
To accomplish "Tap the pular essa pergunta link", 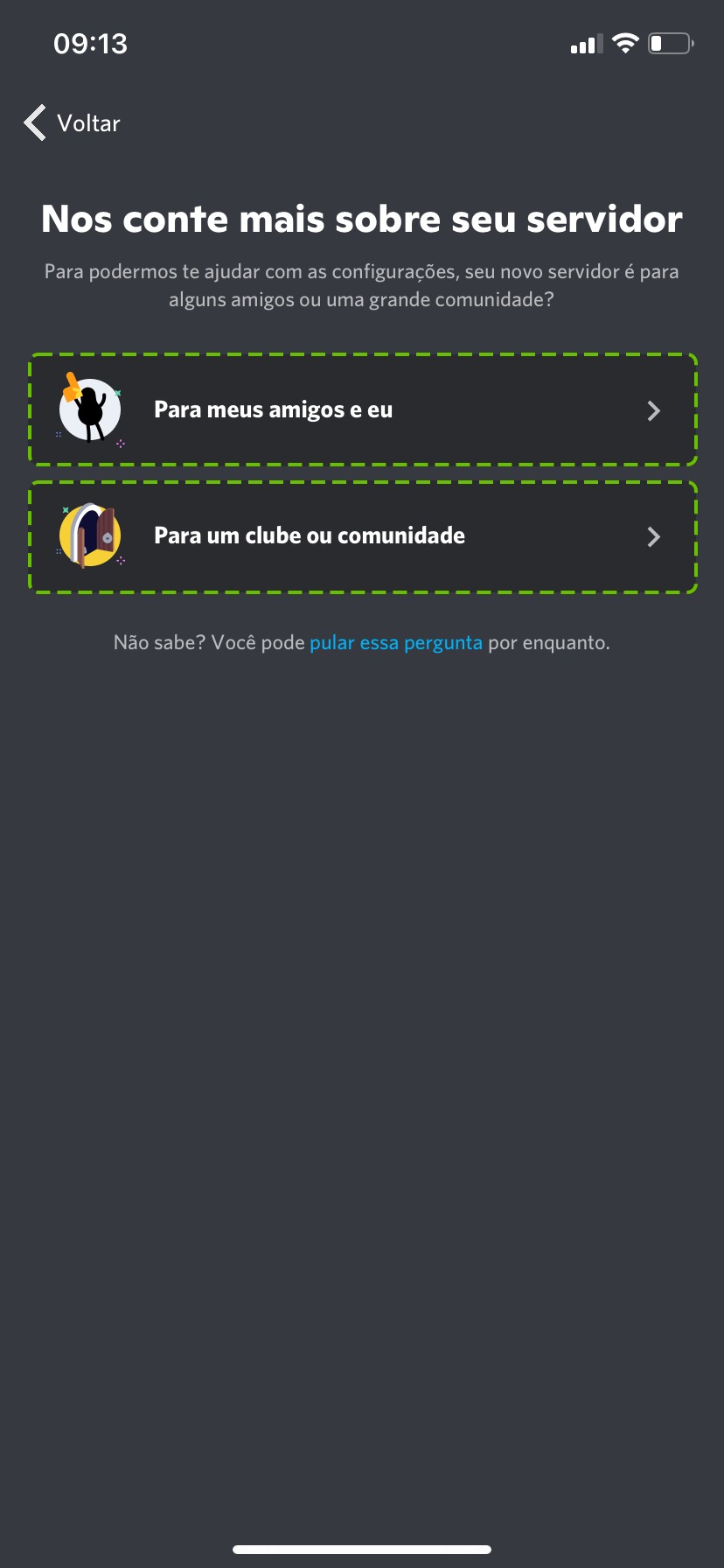I will pyautogui.click(x=395, y=643).
